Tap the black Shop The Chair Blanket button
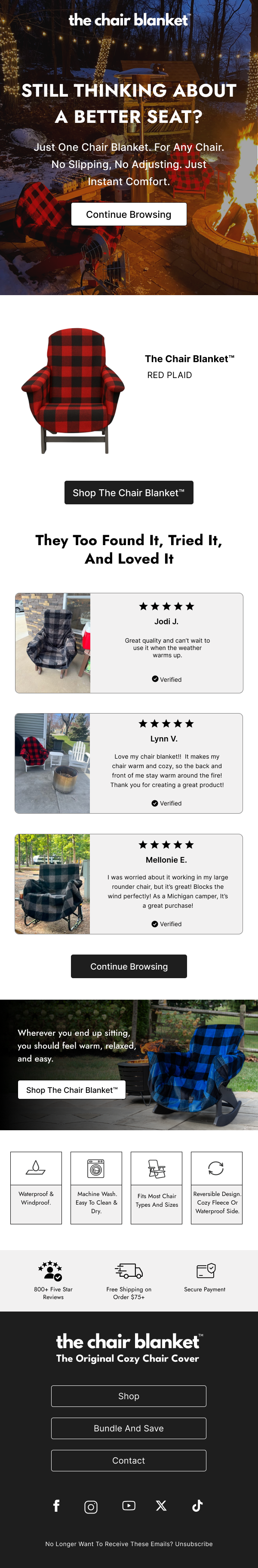Image resolution: width=258 pixels, height=1568 pixels. 129,492
